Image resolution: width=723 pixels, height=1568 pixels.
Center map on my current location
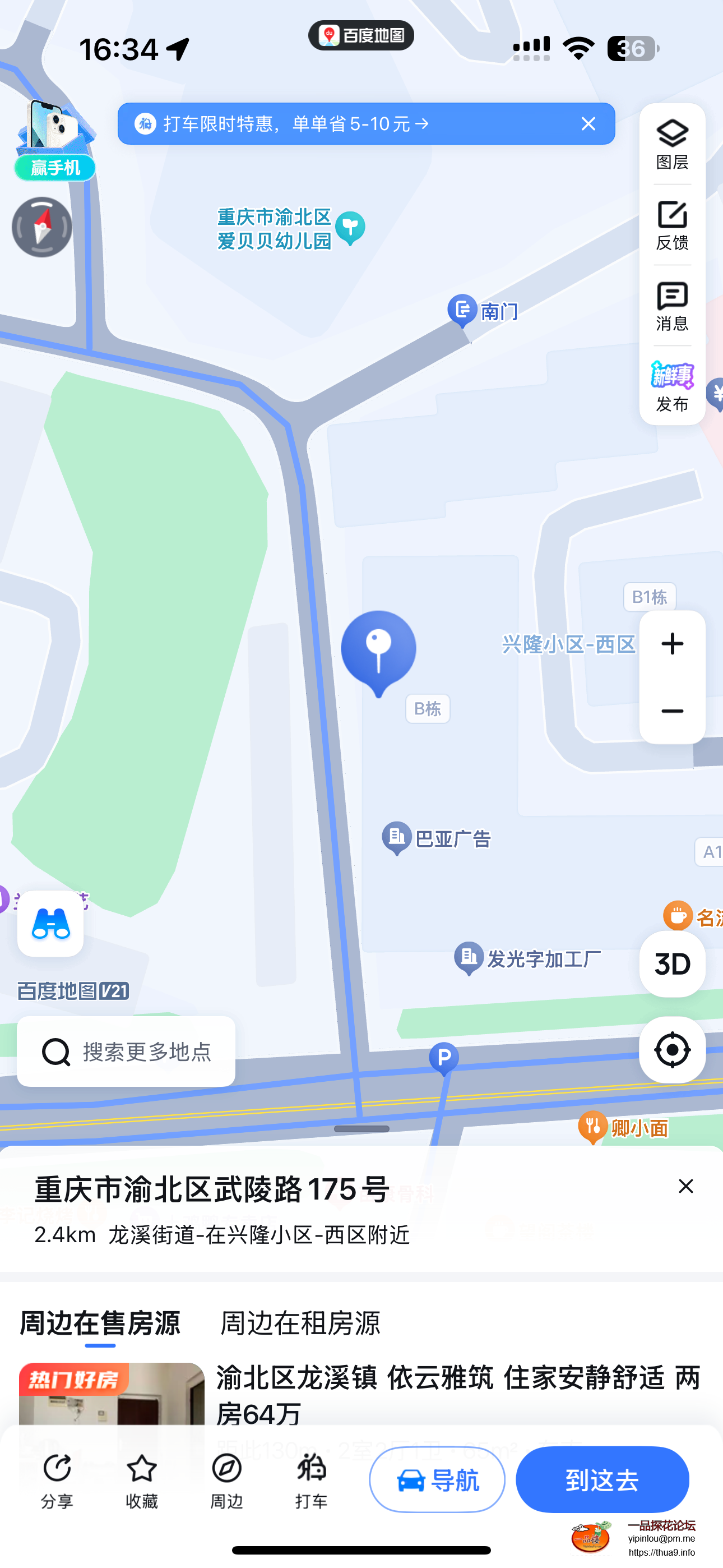(672, 1049)
